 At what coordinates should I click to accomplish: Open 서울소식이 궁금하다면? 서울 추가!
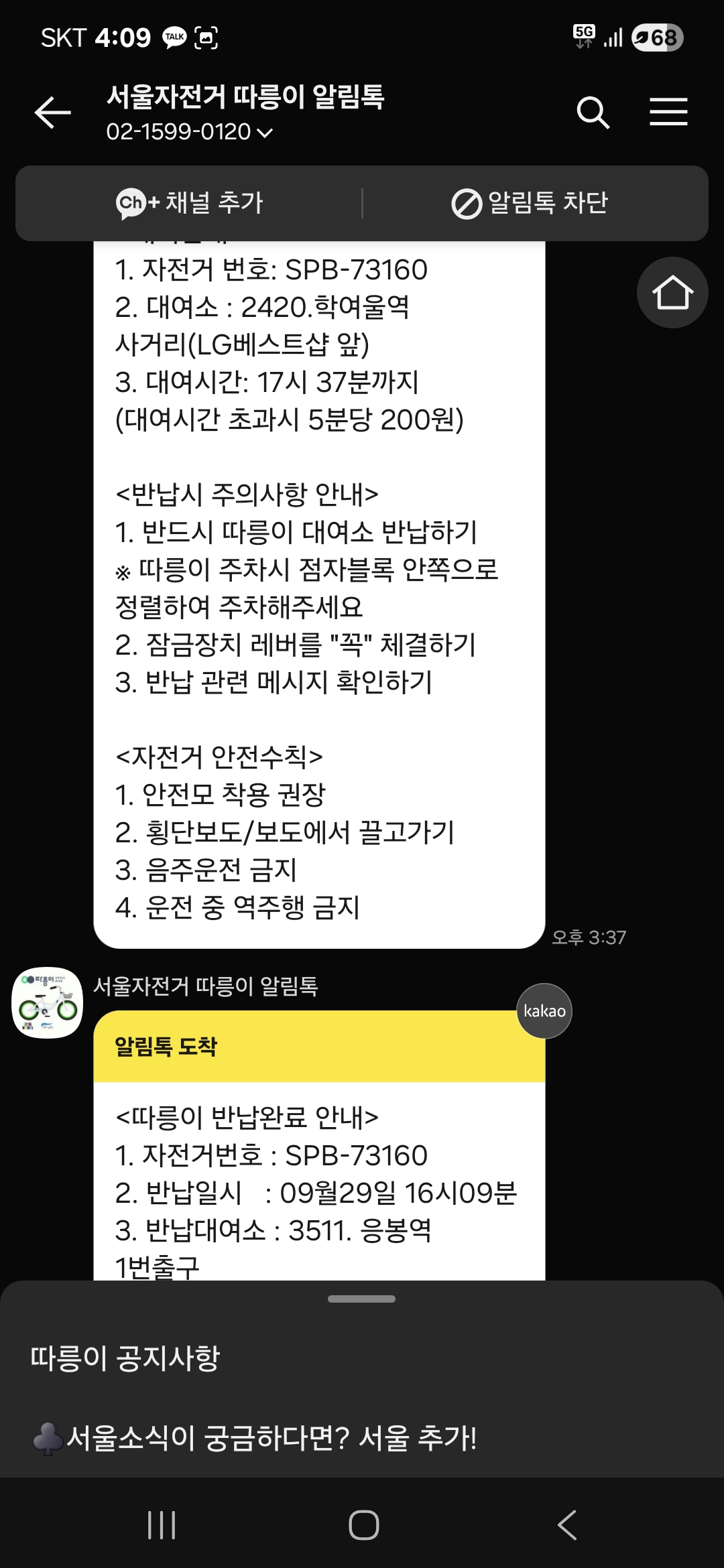[255, 1438]
